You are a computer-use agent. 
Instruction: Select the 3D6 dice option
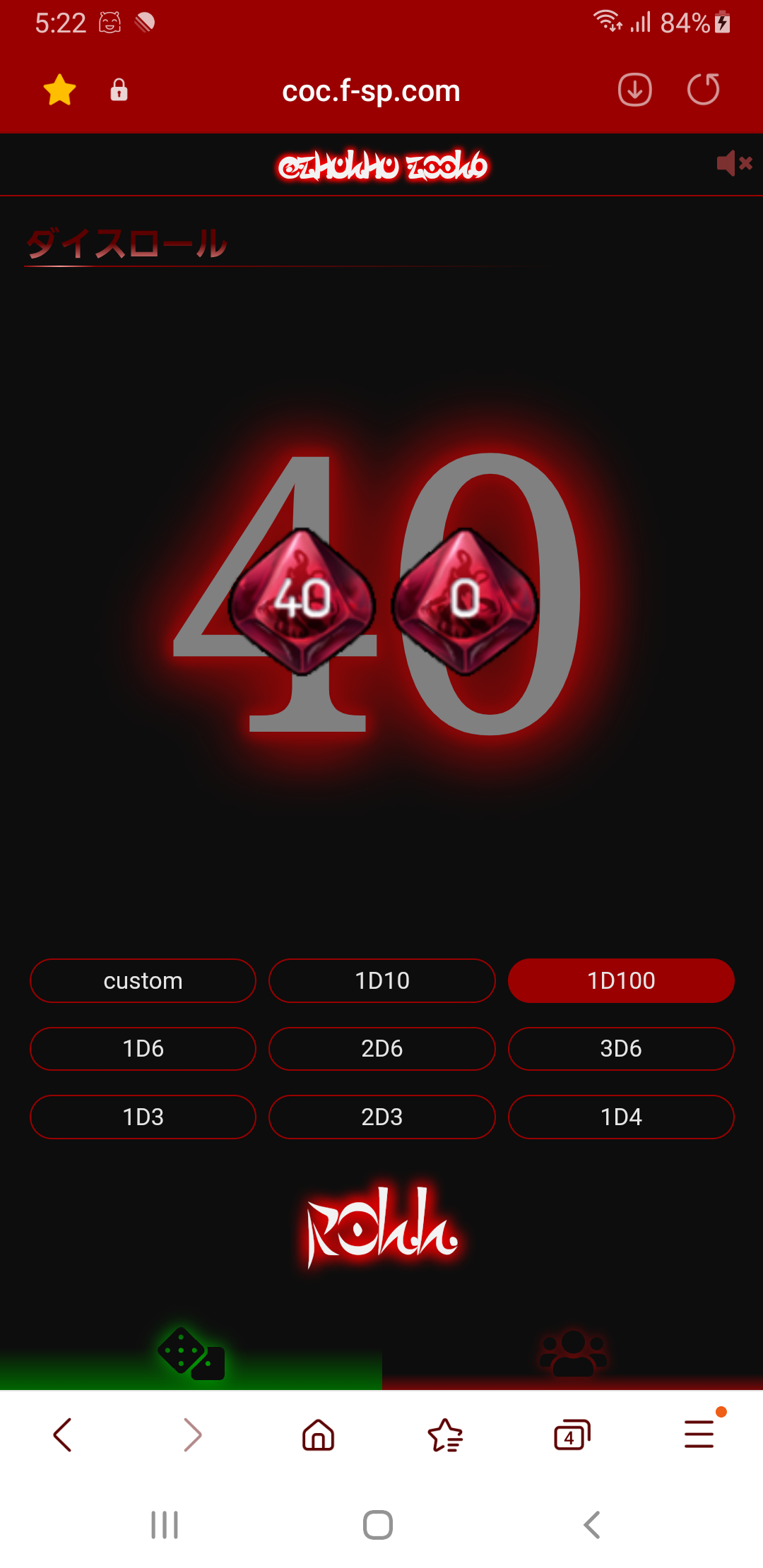click(x=620, y=1048)
